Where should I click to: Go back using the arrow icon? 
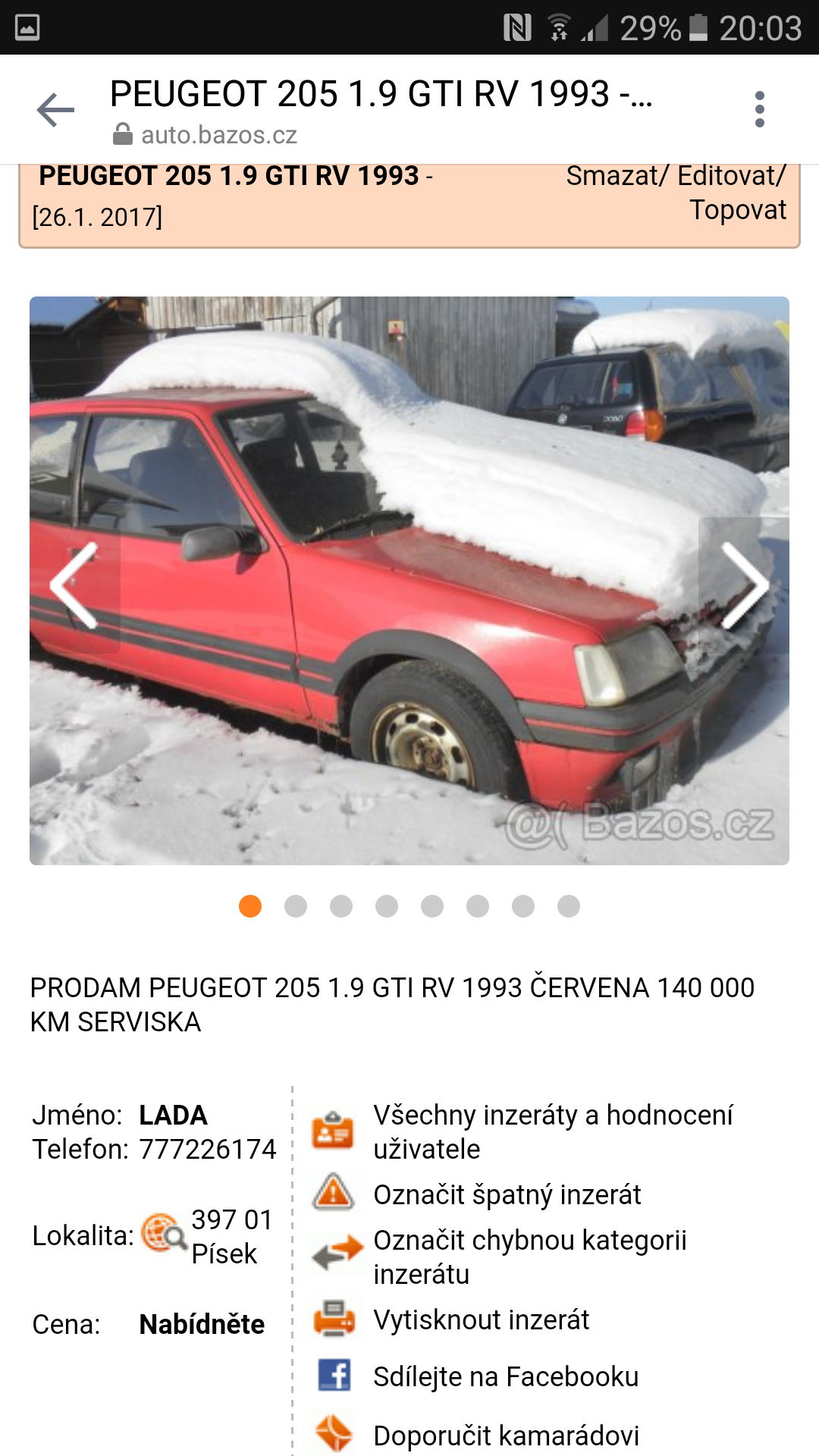[x=55, y=111]
